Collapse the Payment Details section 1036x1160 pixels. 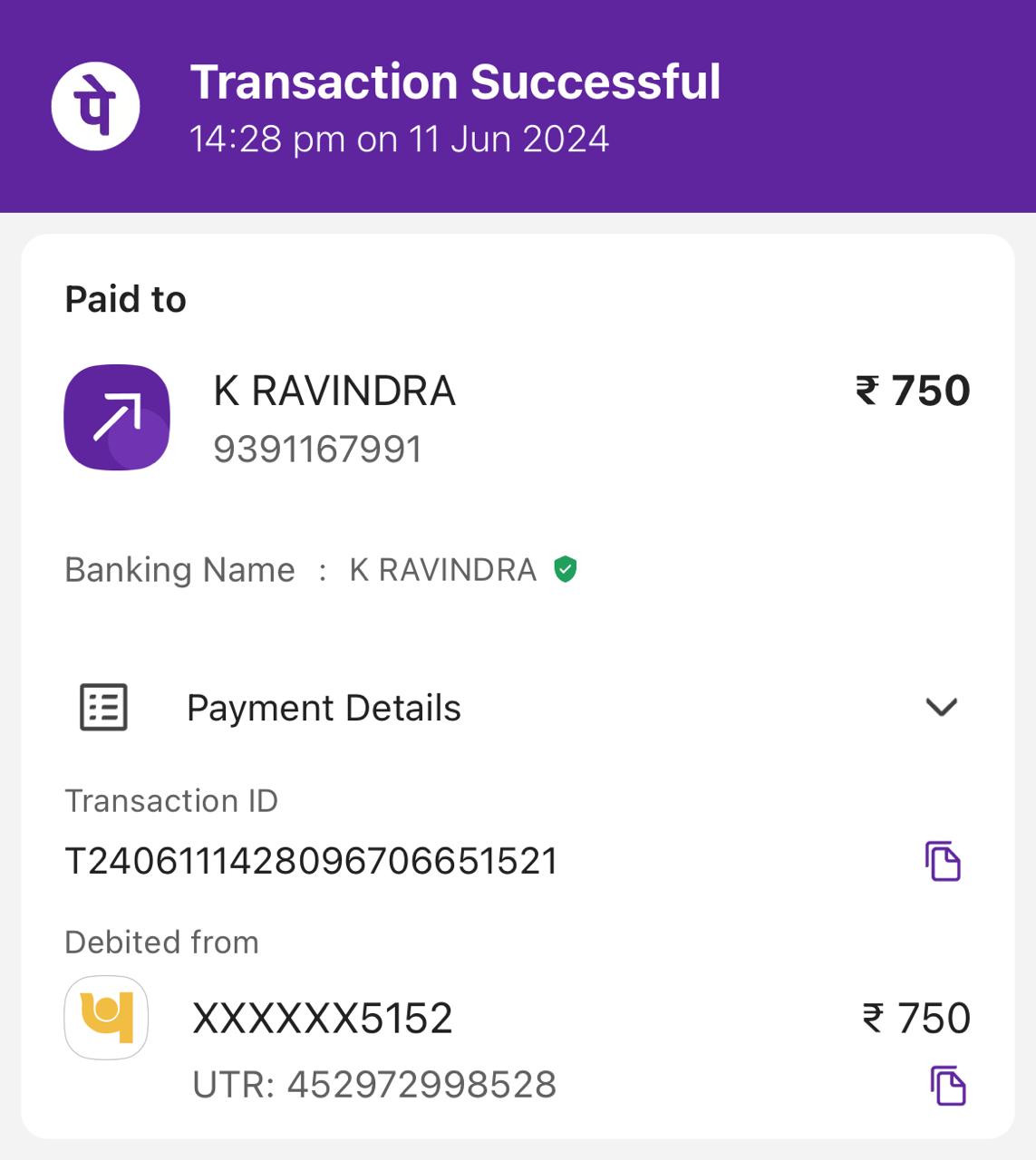pos(941,707)
